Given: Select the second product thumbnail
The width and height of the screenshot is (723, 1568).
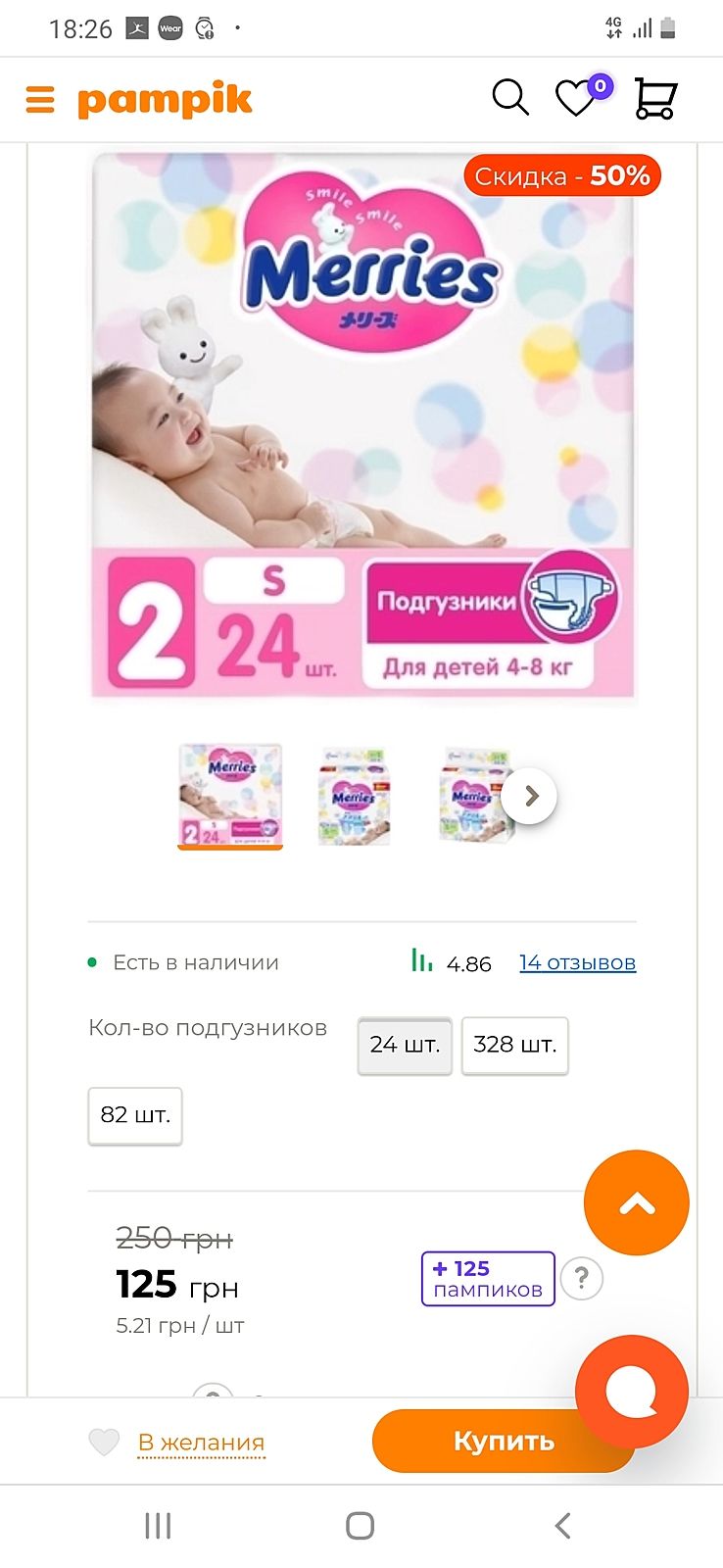Looking at the screenshot, I should tap(353, 796).
